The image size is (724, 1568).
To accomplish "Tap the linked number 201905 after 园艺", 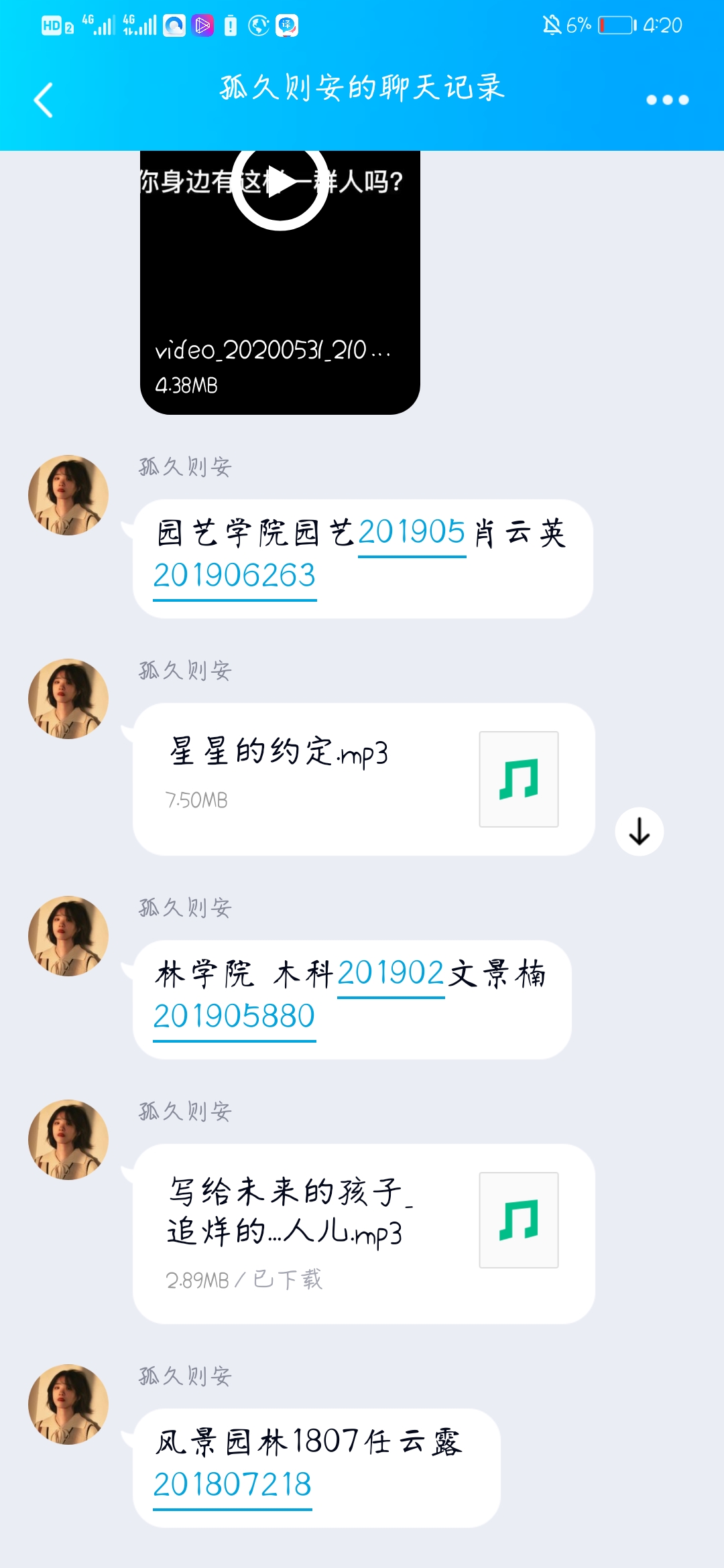I will coord(412,533).
